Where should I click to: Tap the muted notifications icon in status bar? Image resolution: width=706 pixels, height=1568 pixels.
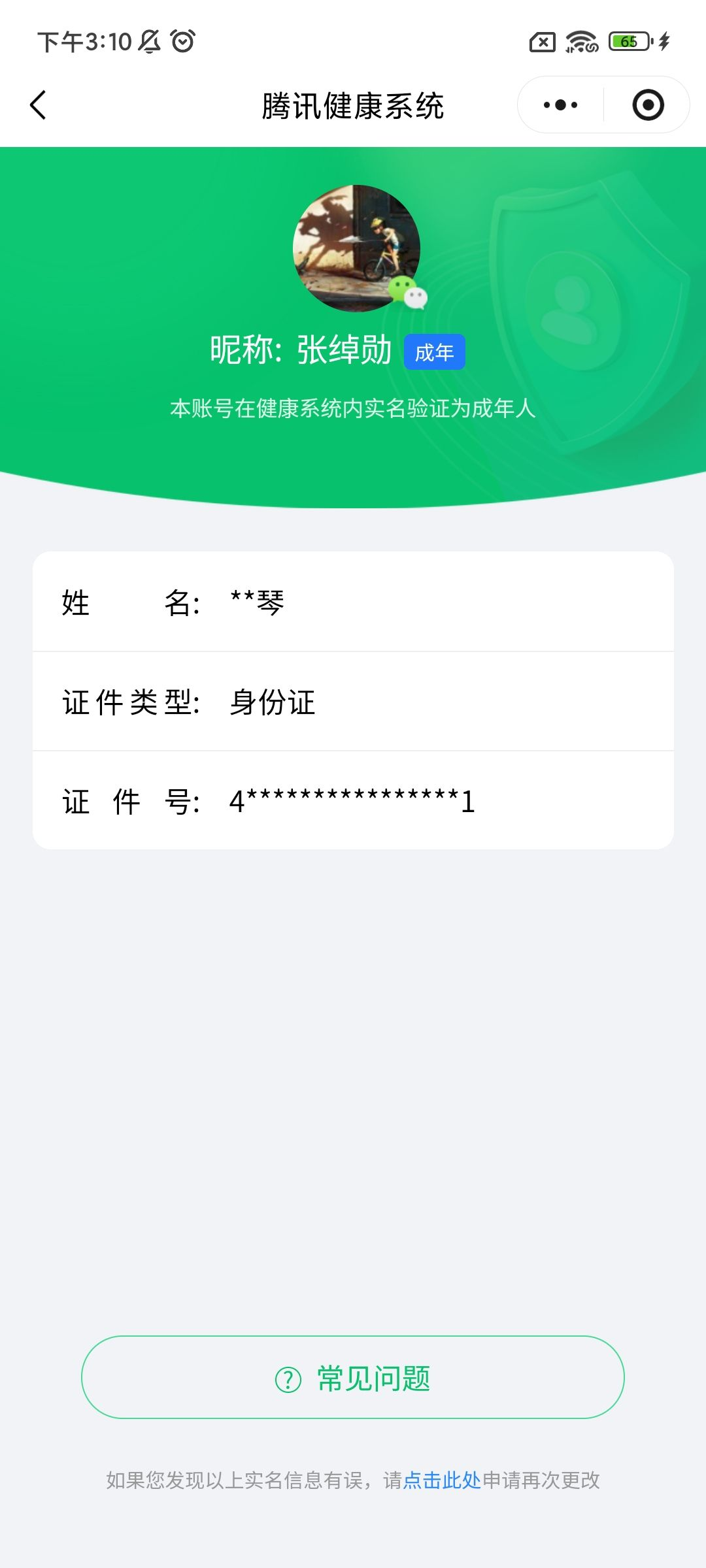pyautogui.click(x=149, y=42)
